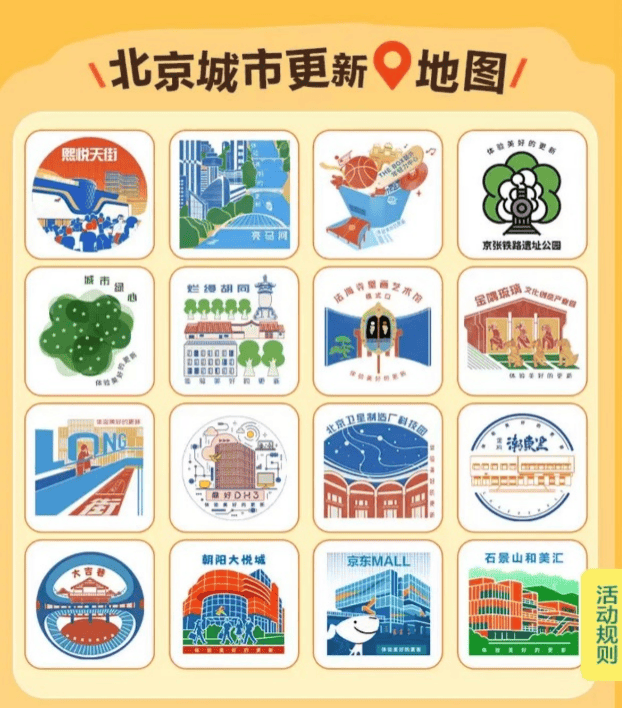The width and height of the screenshot is (623, 708).
Task: Open THE BOX basketball tile
Action: [x=378, y=195]
